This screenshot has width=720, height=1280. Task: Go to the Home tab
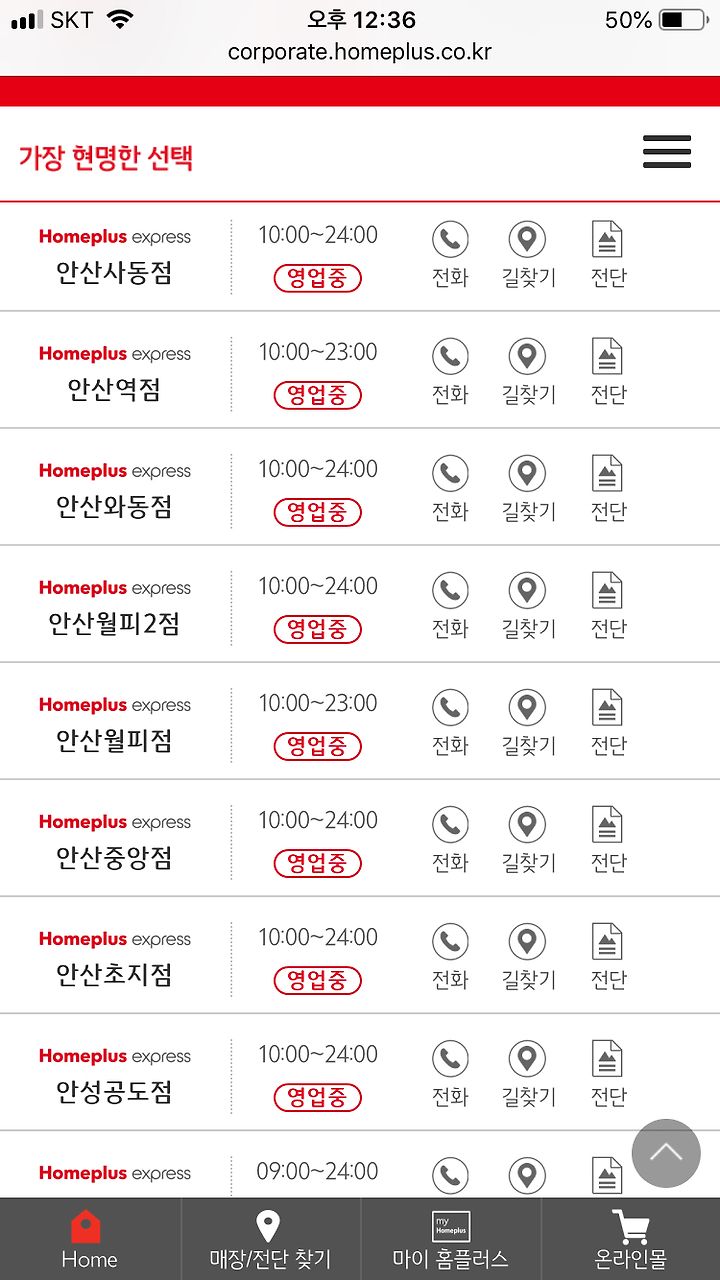[89, 1239]
